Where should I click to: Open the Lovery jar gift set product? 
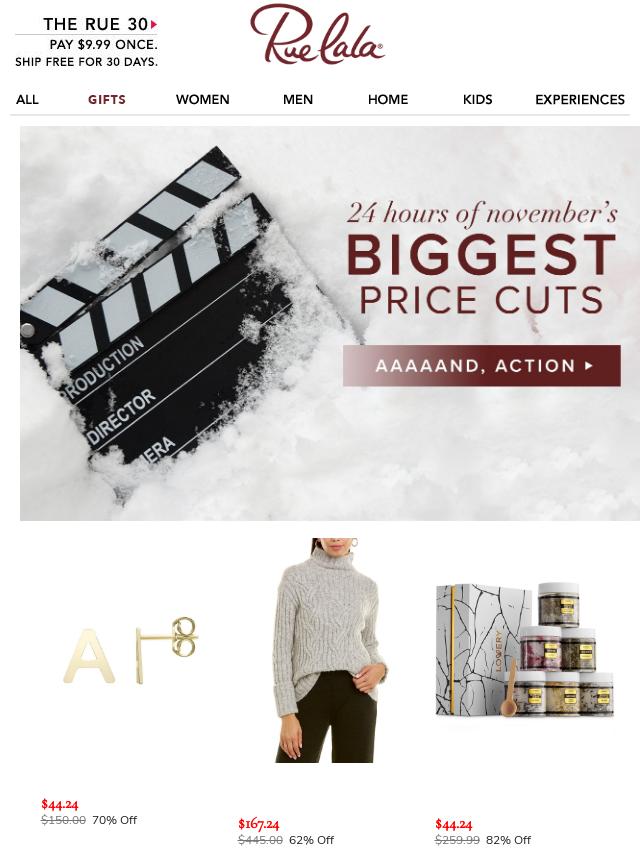pyautogui.click(x=526, y=650)
